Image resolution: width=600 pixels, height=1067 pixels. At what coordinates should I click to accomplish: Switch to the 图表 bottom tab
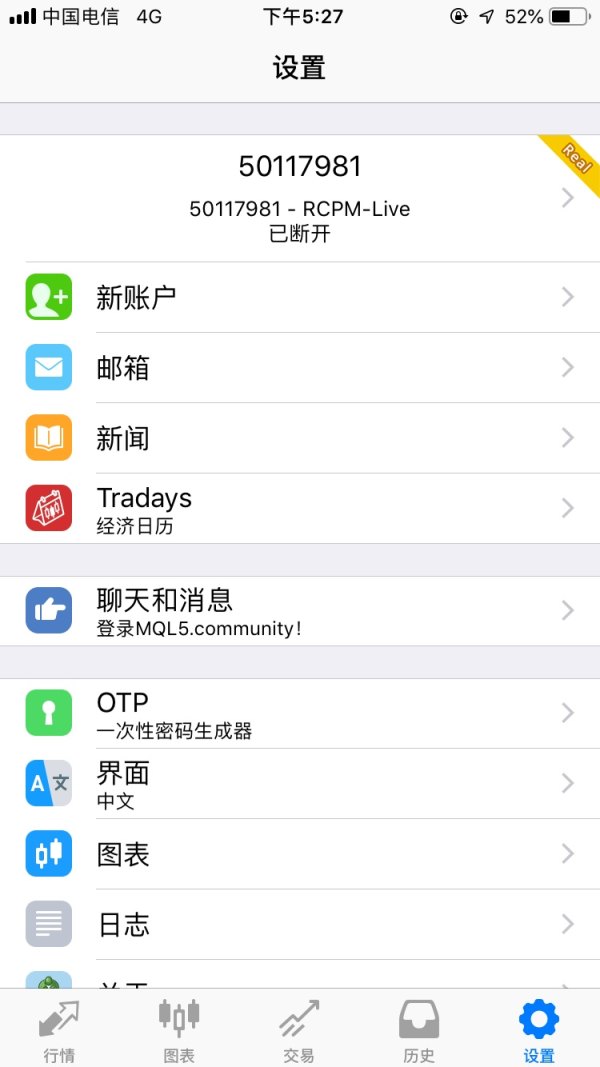(x=179, y=1030)
